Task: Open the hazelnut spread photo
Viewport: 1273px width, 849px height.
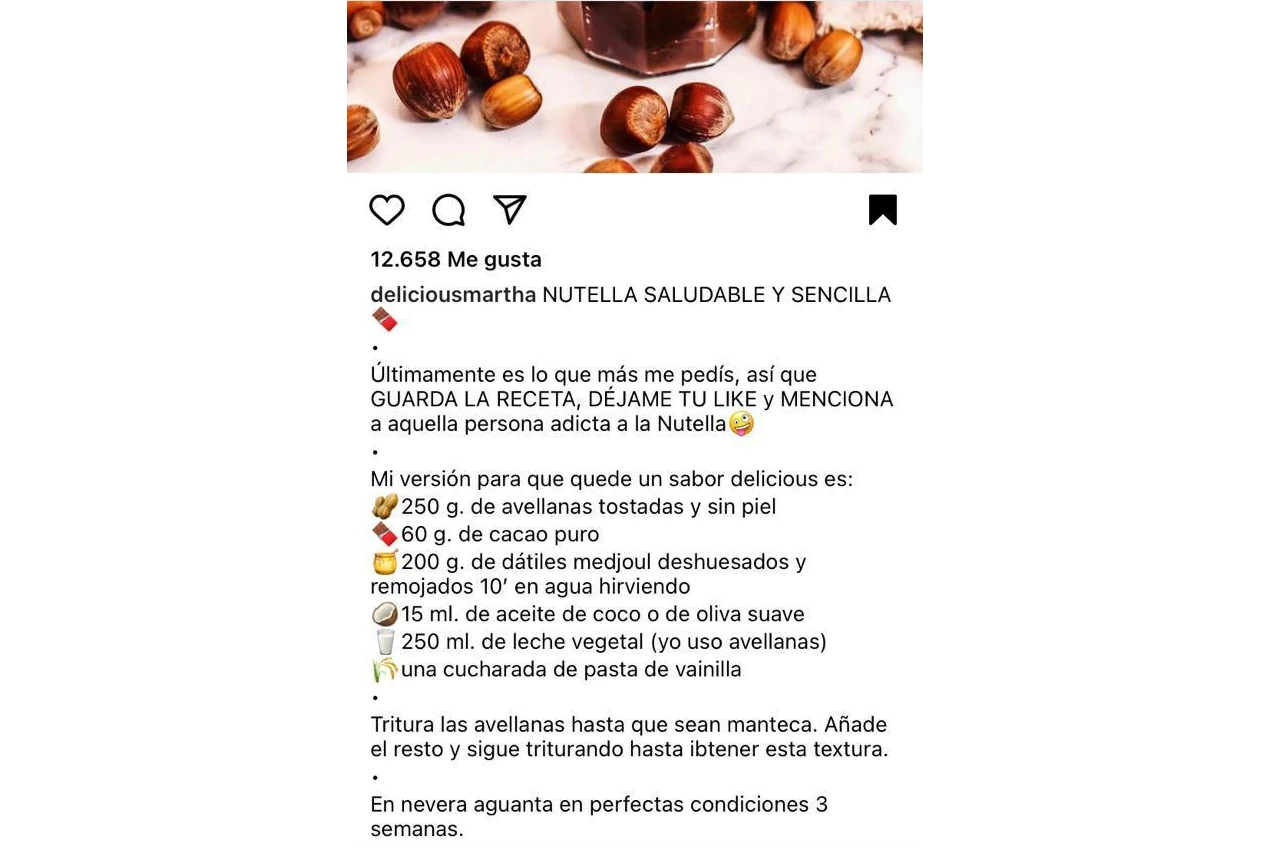Action: pyautogui.click(x=634, y=86)
